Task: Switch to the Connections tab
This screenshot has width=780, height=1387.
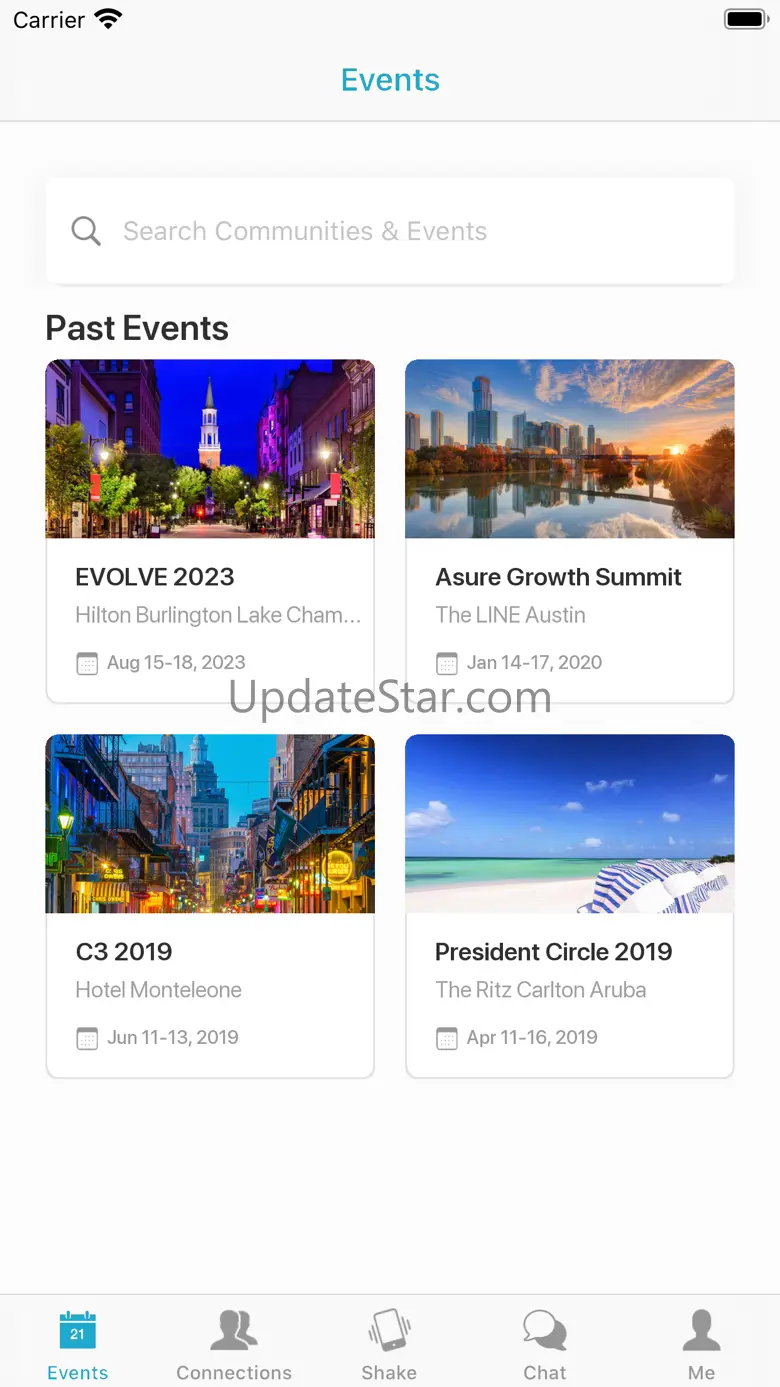Action: point(234,1345)
